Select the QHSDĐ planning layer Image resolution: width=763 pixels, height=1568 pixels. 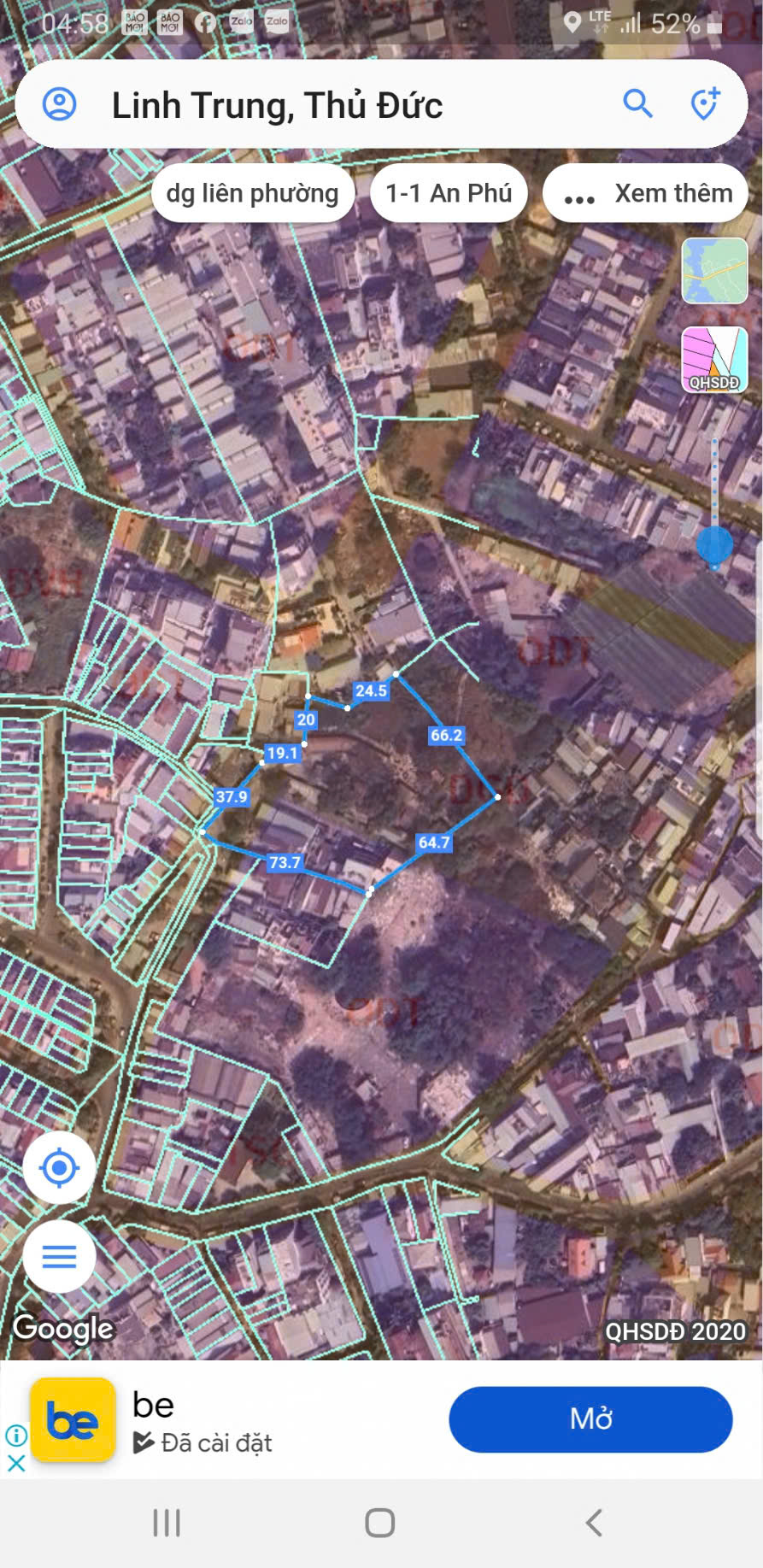[x=714, y=360]
